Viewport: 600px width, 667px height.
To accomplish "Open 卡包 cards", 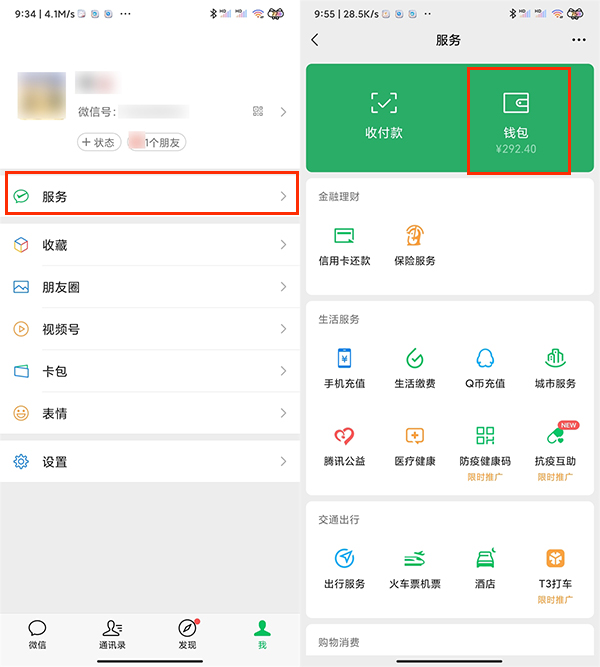I will point(150,371).
